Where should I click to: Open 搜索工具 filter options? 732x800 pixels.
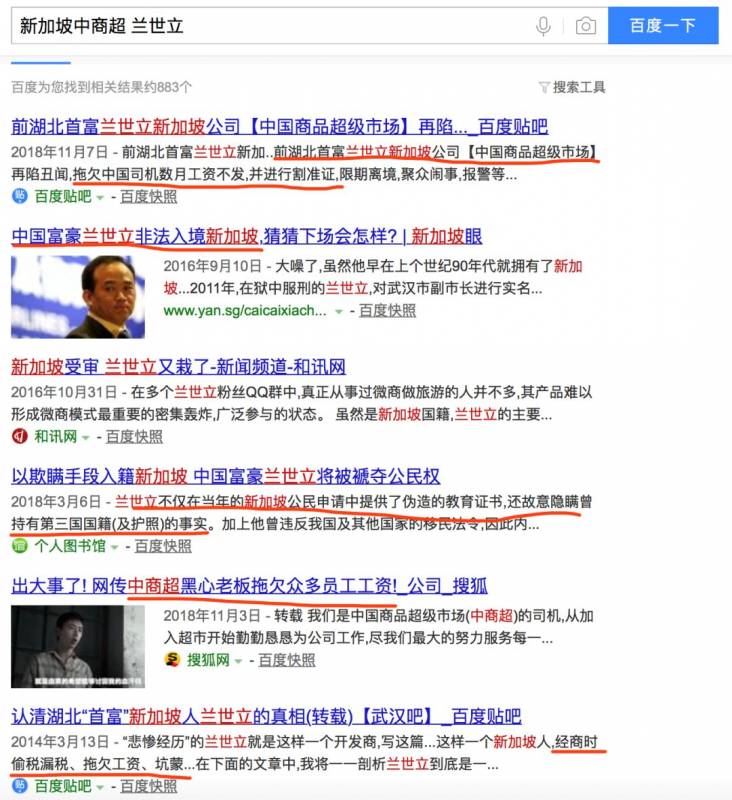tap(572, 87)
